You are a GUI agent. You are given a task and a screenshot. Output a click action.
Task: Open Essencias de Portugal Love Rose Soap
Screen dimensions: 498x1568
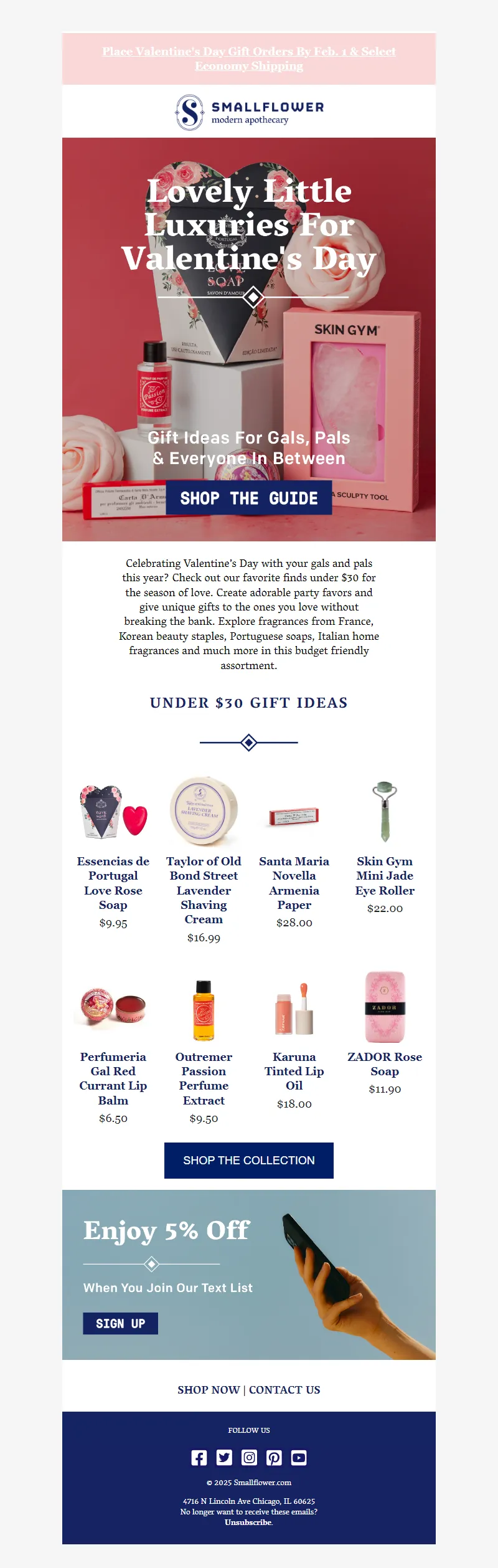click(113, 883)
